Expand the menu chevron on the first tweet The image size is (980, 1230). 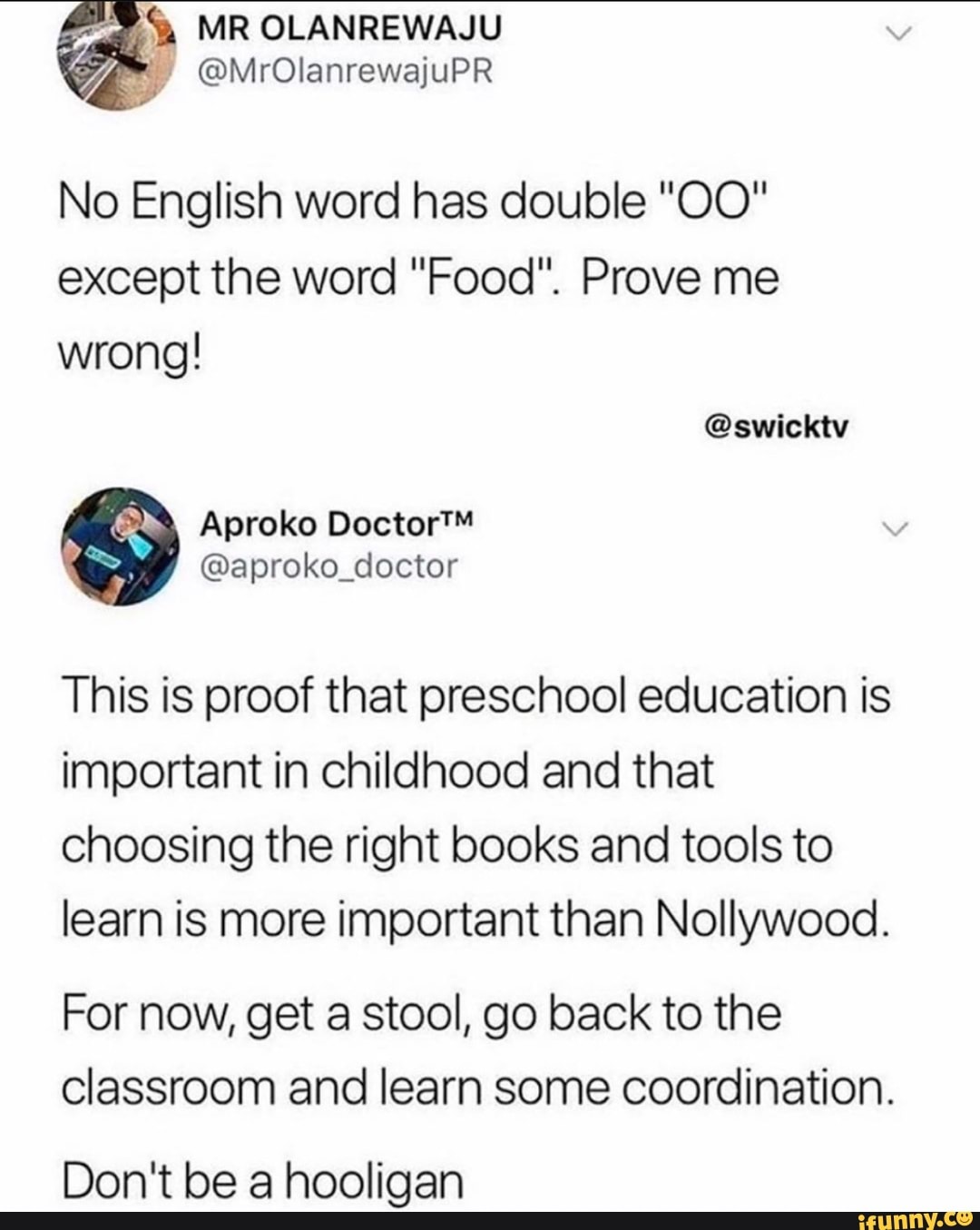[x=897, y=32]
